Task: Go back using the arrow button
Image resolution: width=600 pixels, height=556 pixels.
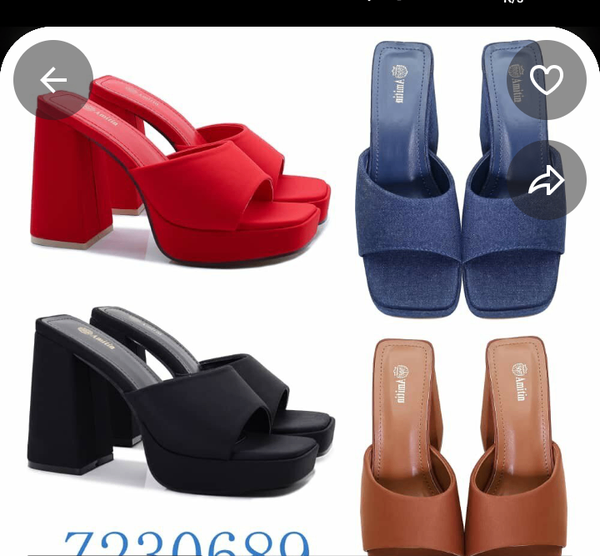Action: click(53, 80)
